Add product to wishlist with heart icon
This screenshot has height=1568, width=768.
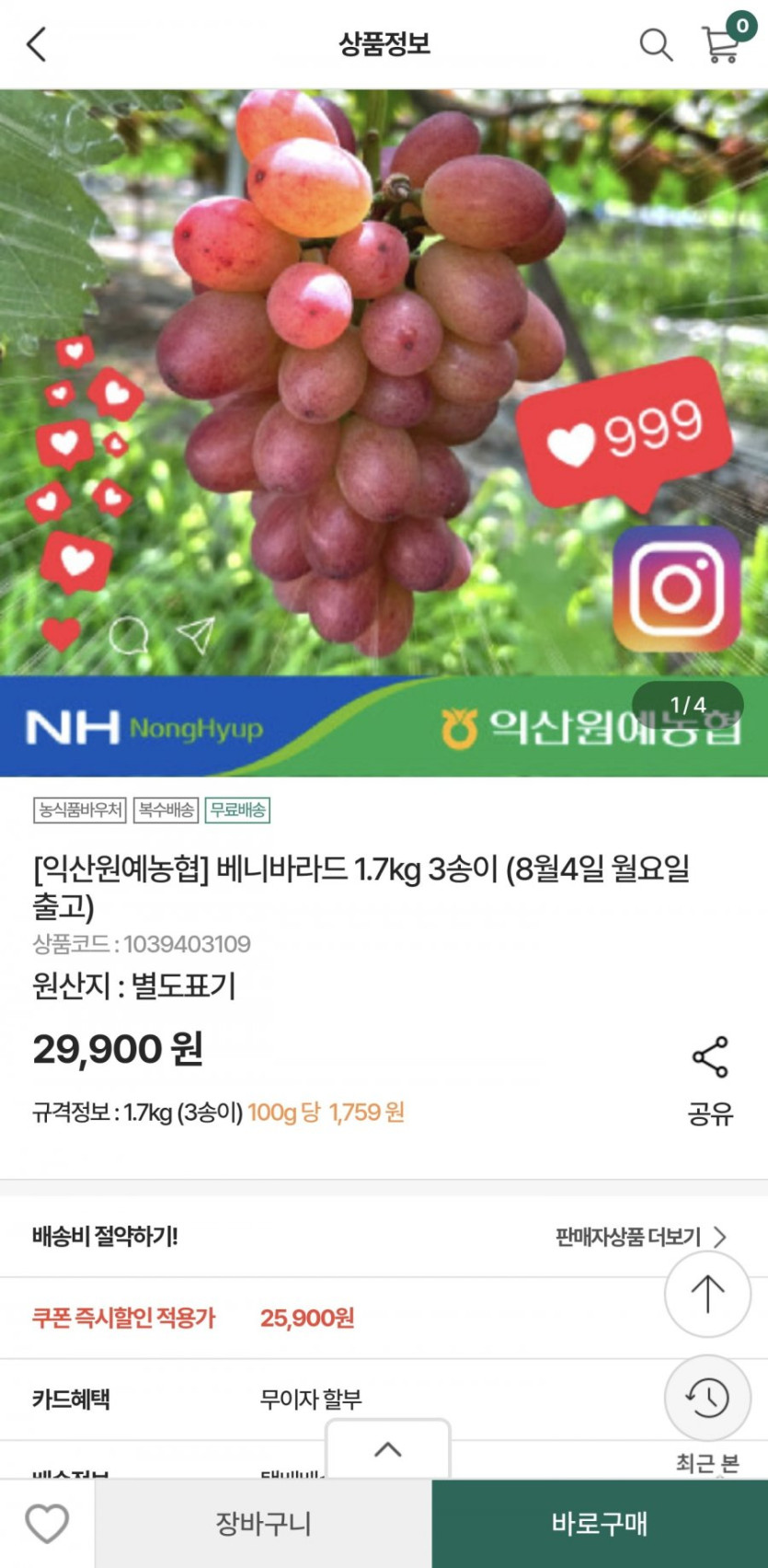pyautogui.click(x=47, y=1524)
